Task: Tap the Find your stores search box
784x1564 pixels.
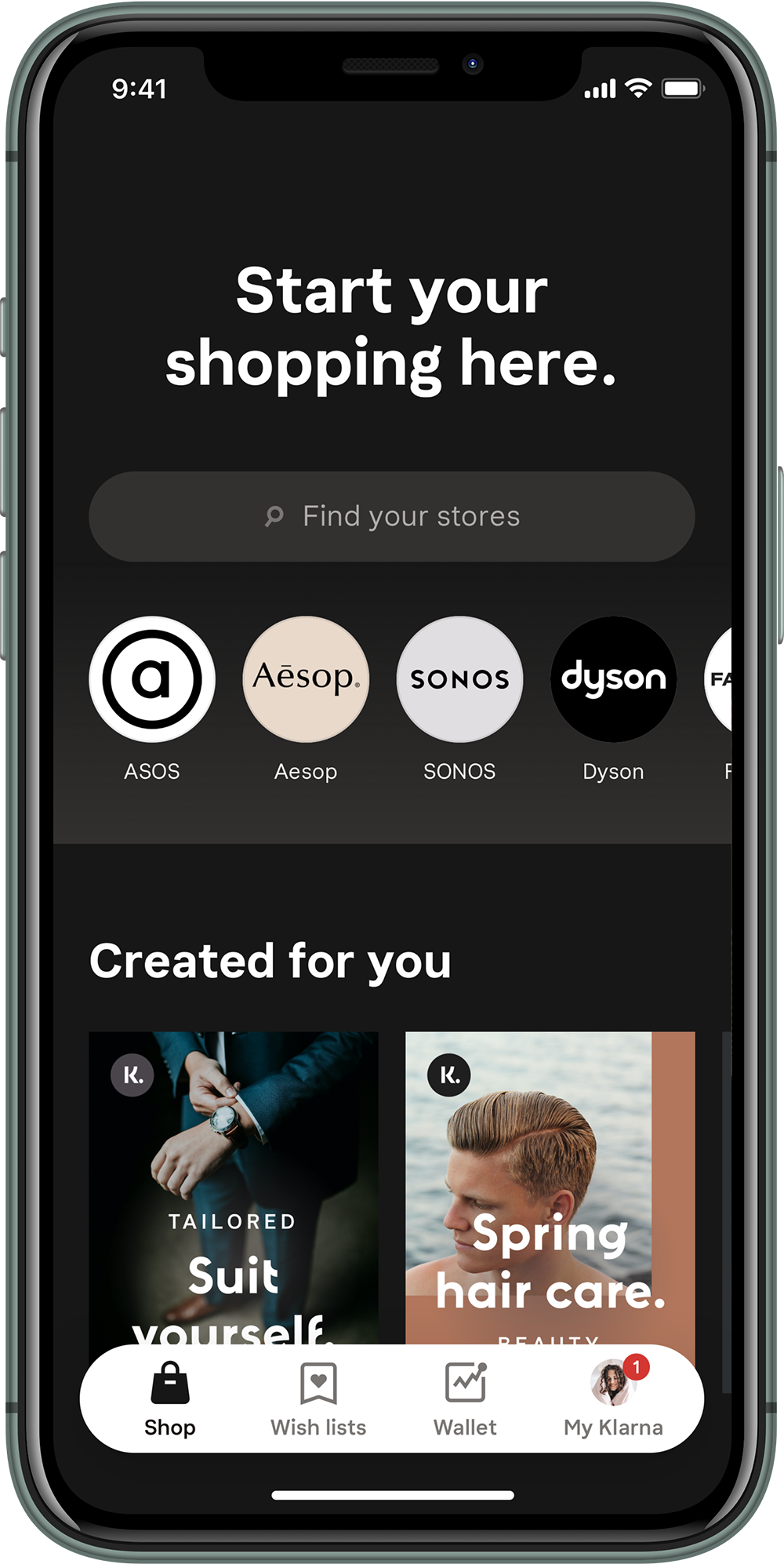Action: [x=392, y=516]
